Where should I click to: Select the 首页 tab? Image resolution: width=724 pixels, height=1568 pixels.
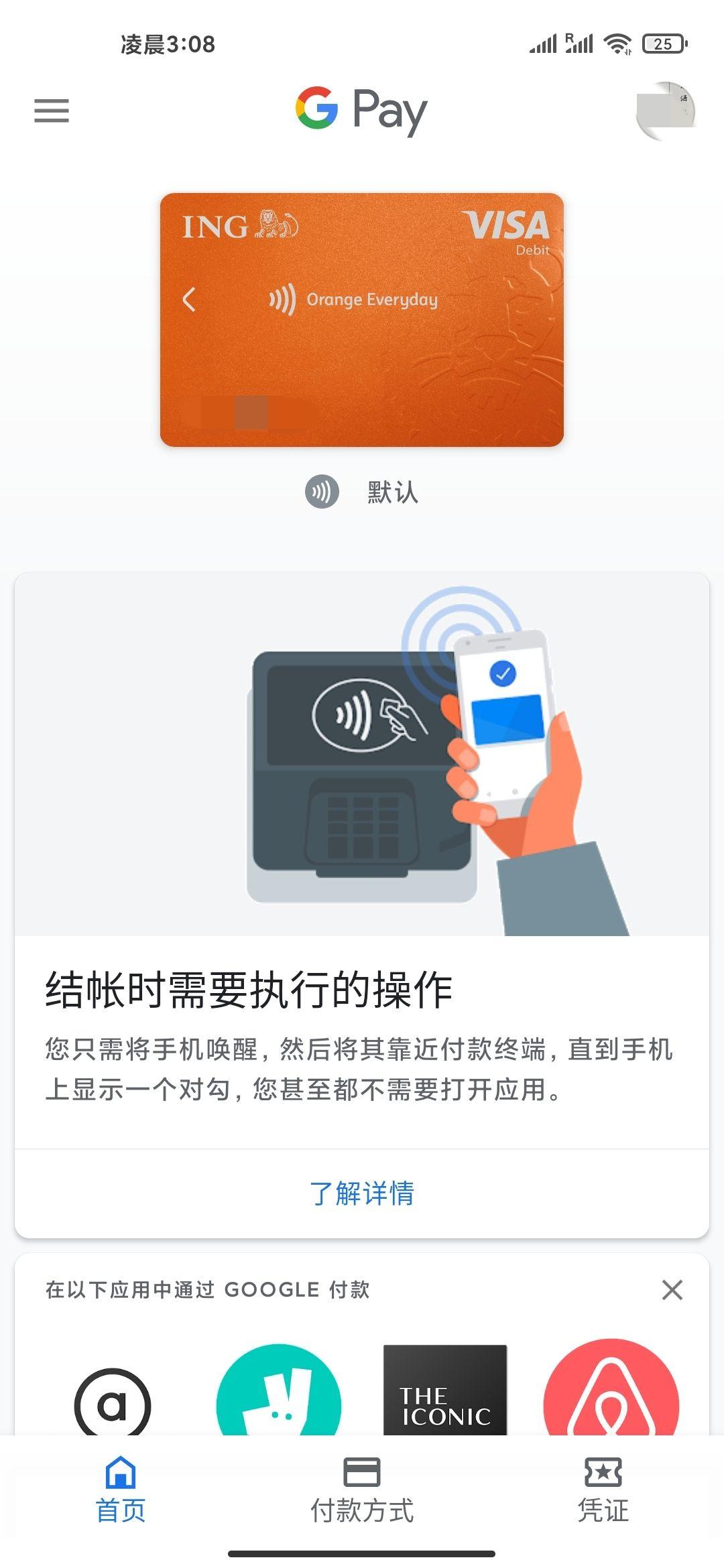click(121, 1491)
